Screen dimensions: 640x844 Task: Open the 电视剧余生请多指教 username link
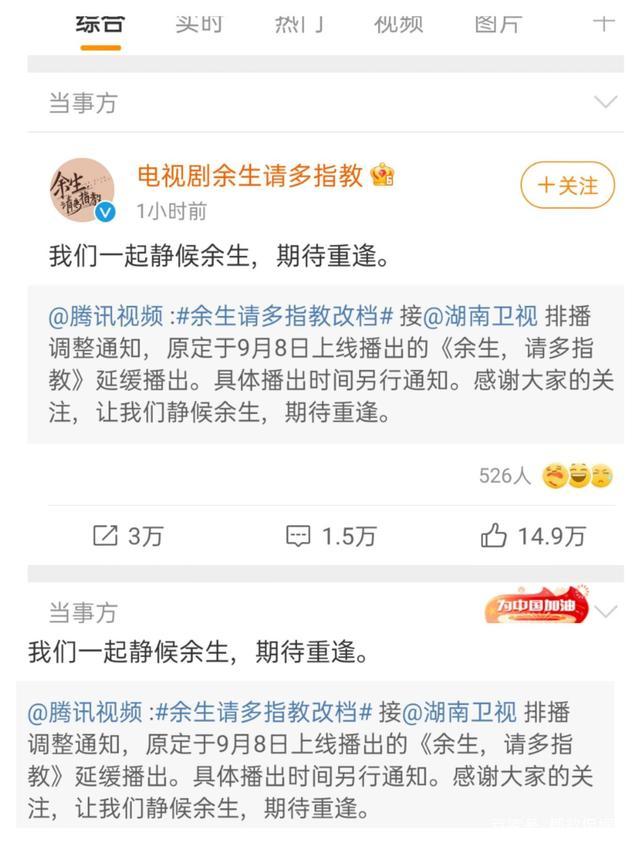pos(250,176)
